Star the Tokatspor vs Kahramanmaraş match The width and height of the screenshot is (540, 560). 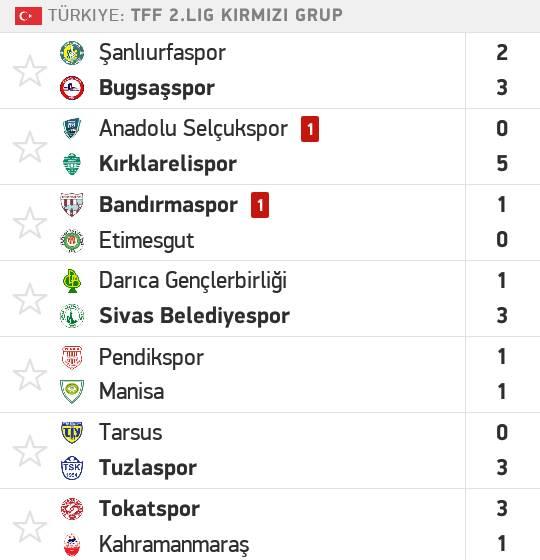(30, 527)
